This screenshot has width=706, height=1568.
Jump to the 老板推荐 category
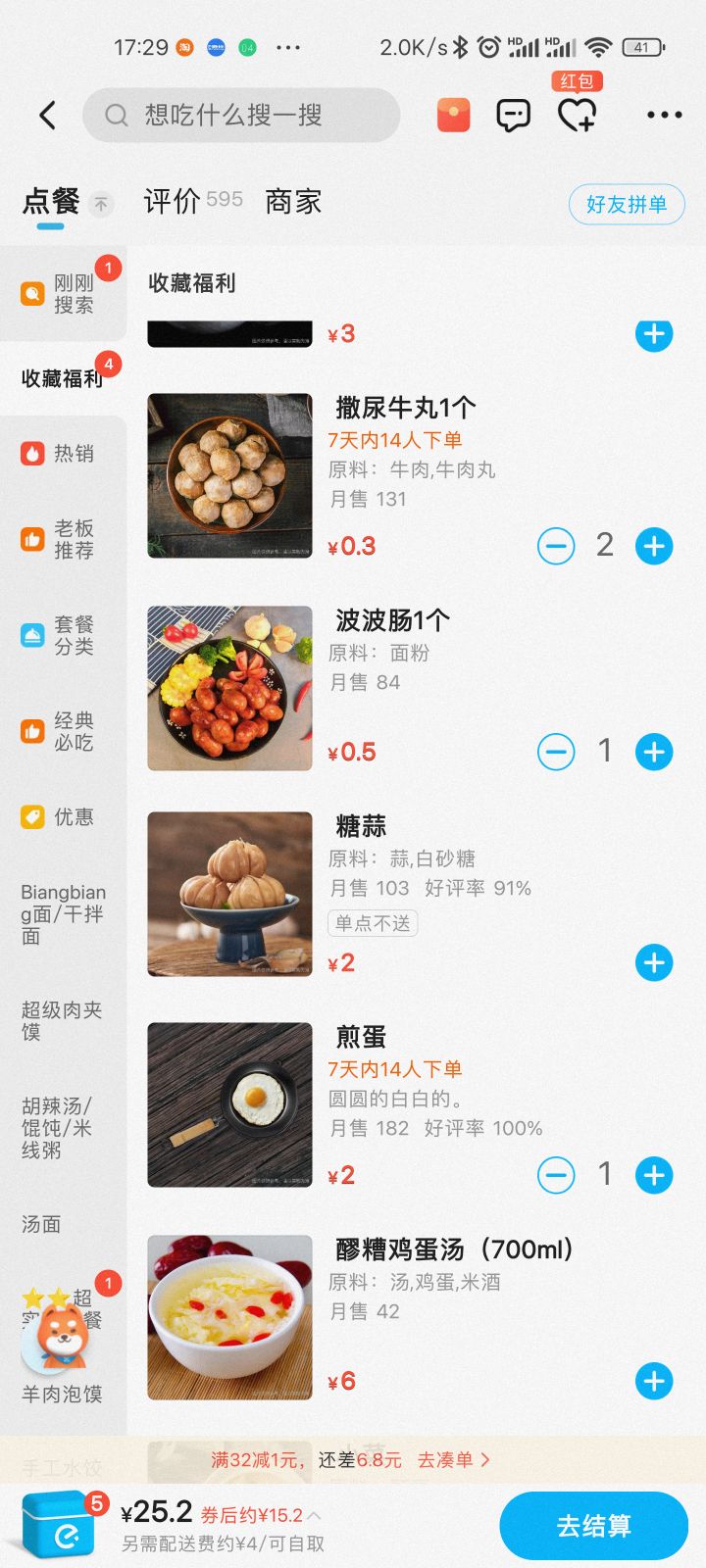coord(61,539)
